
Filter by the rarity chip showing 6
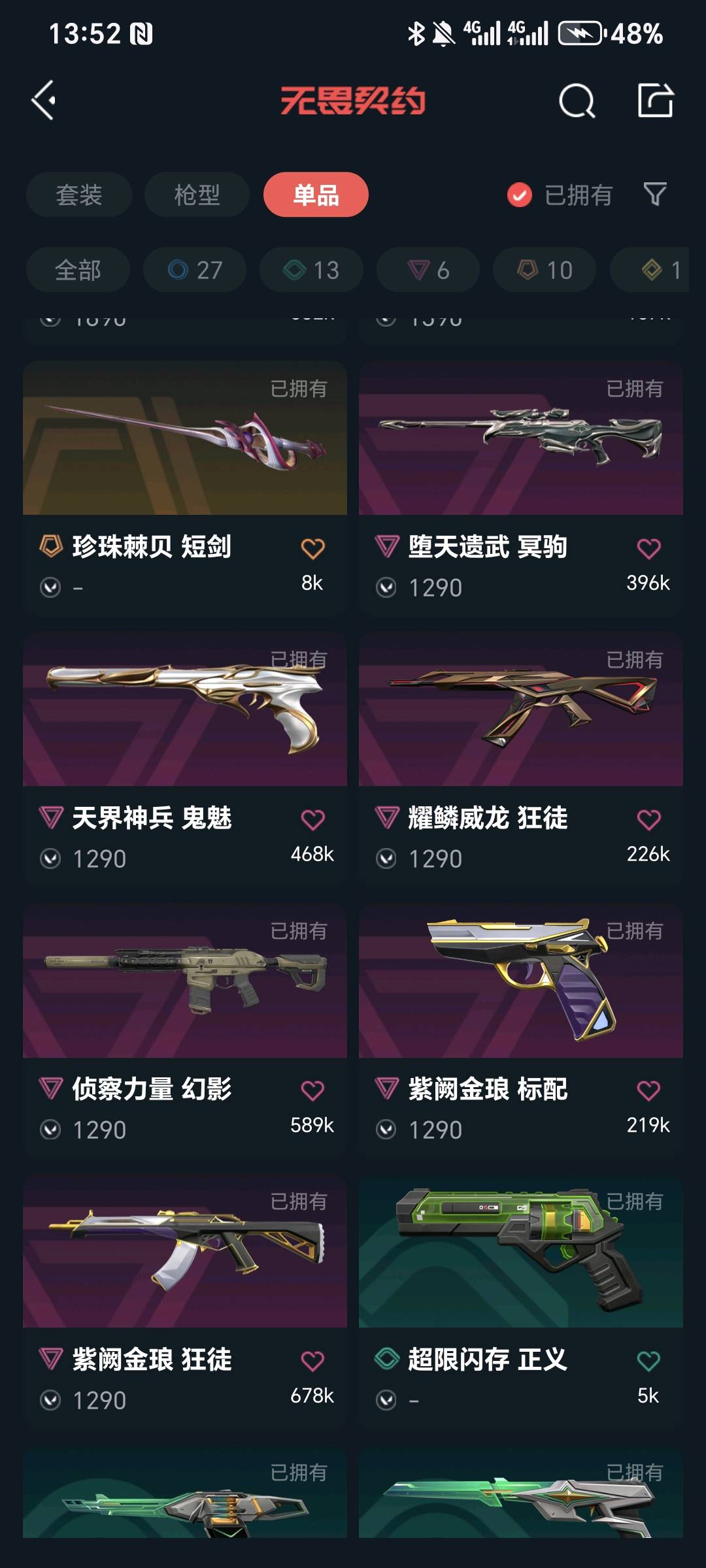pos(428,270)
